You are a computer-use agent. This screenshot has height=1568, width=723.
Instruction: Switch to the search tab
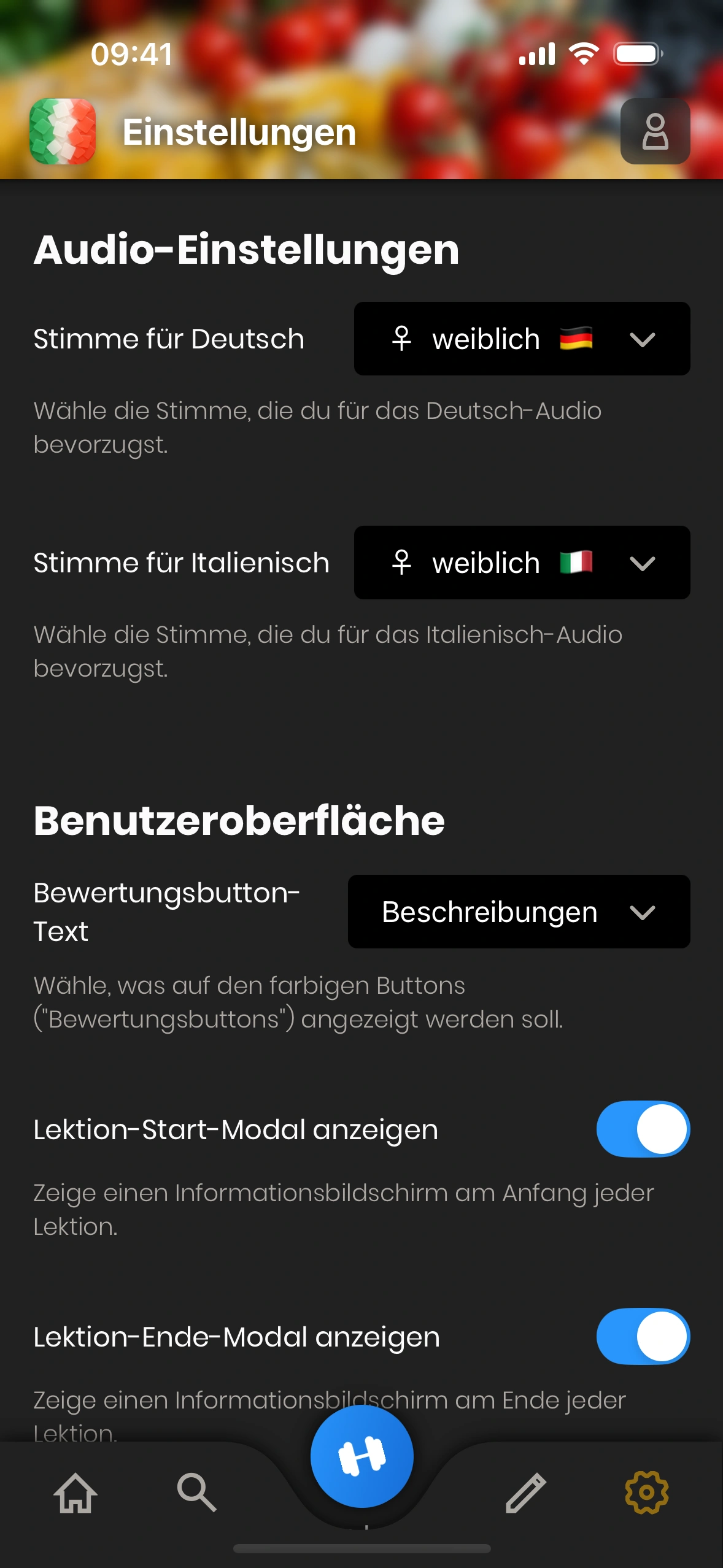[x=197, y=1493]
